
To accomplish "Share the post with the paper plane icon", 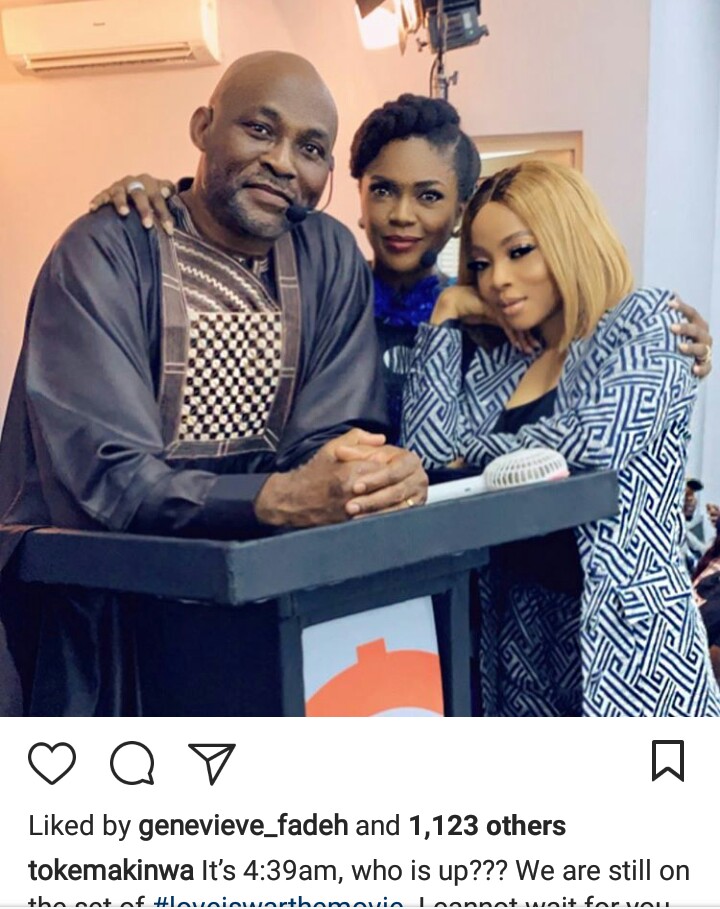I will pyautogui.click(x=212, y=763).
